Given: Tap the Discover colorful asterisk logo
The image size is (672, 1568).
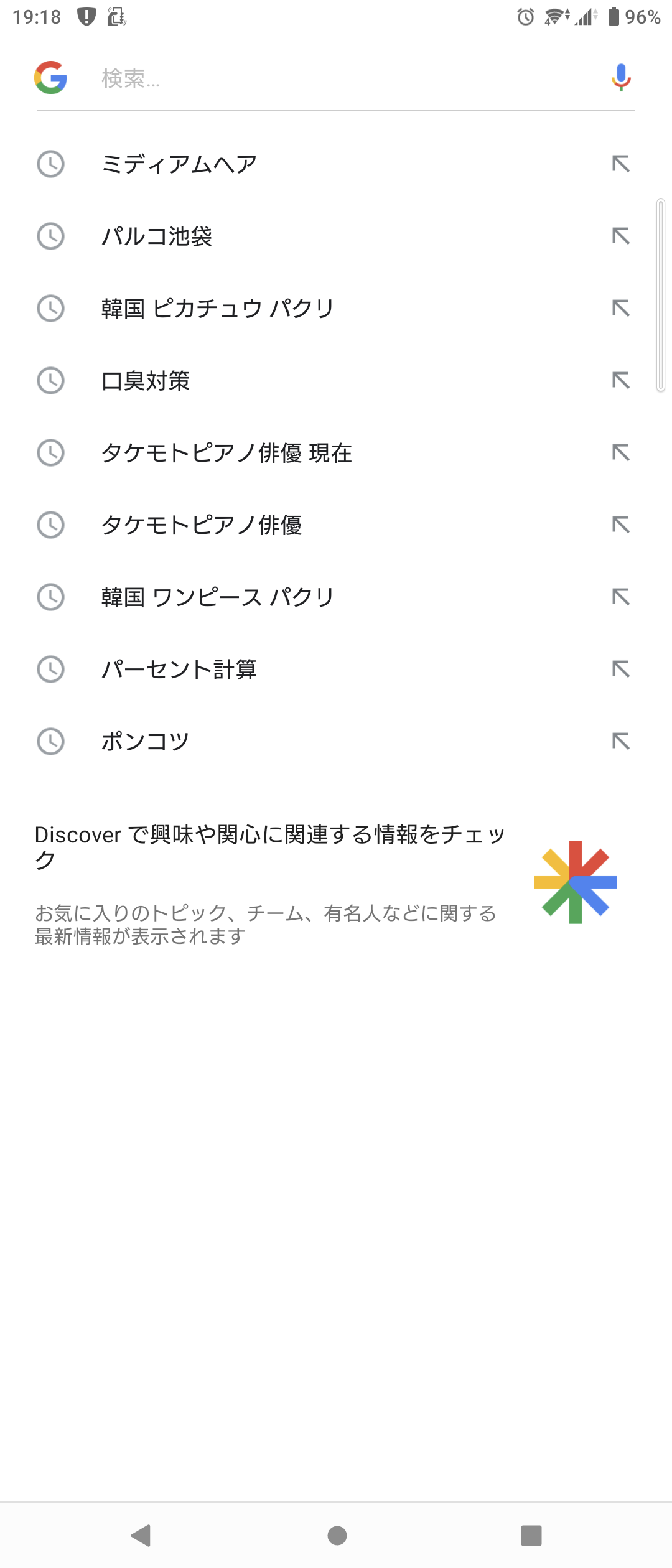Looking at the screenshot, I should click(574, 884).
